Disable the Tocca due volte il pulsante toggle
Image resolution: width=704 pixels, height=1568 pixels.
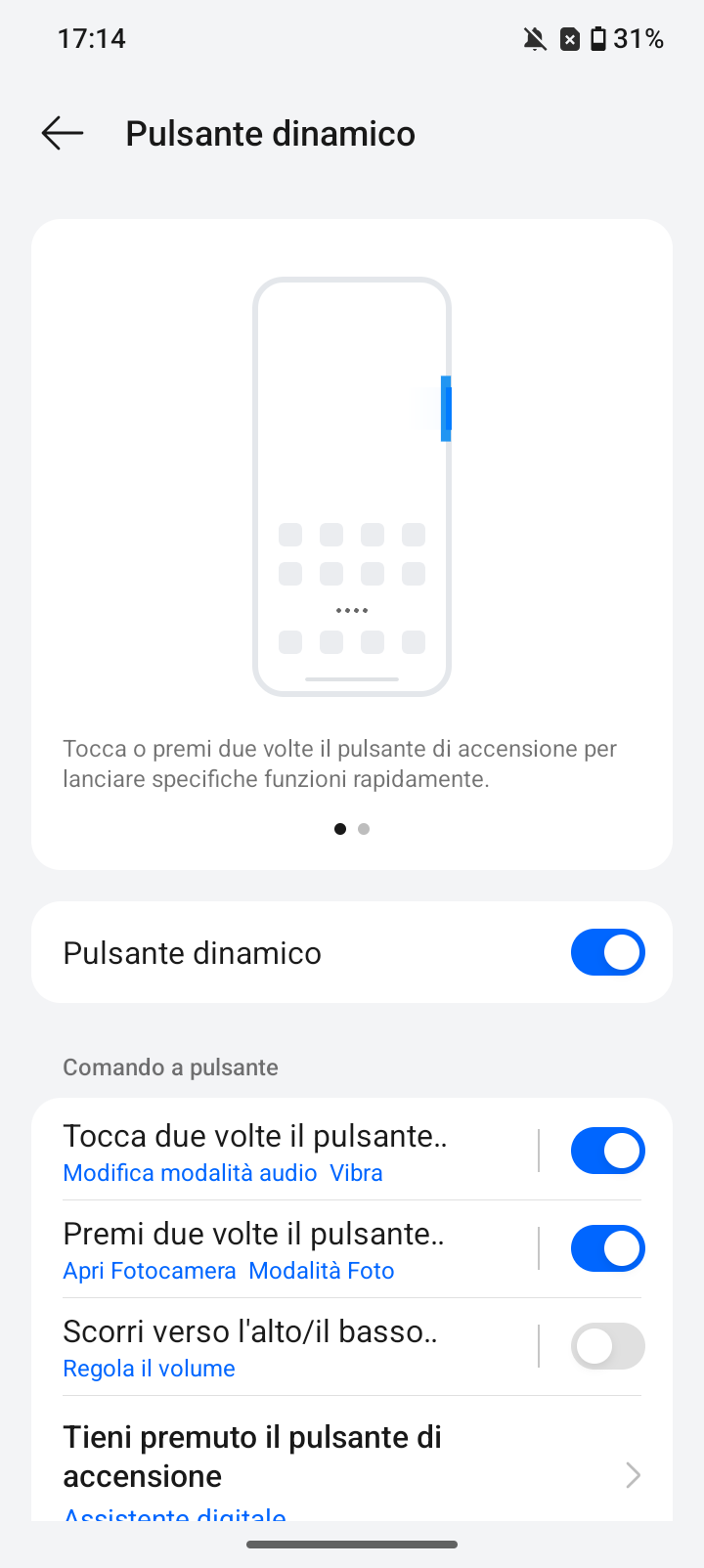point(607,1151)
